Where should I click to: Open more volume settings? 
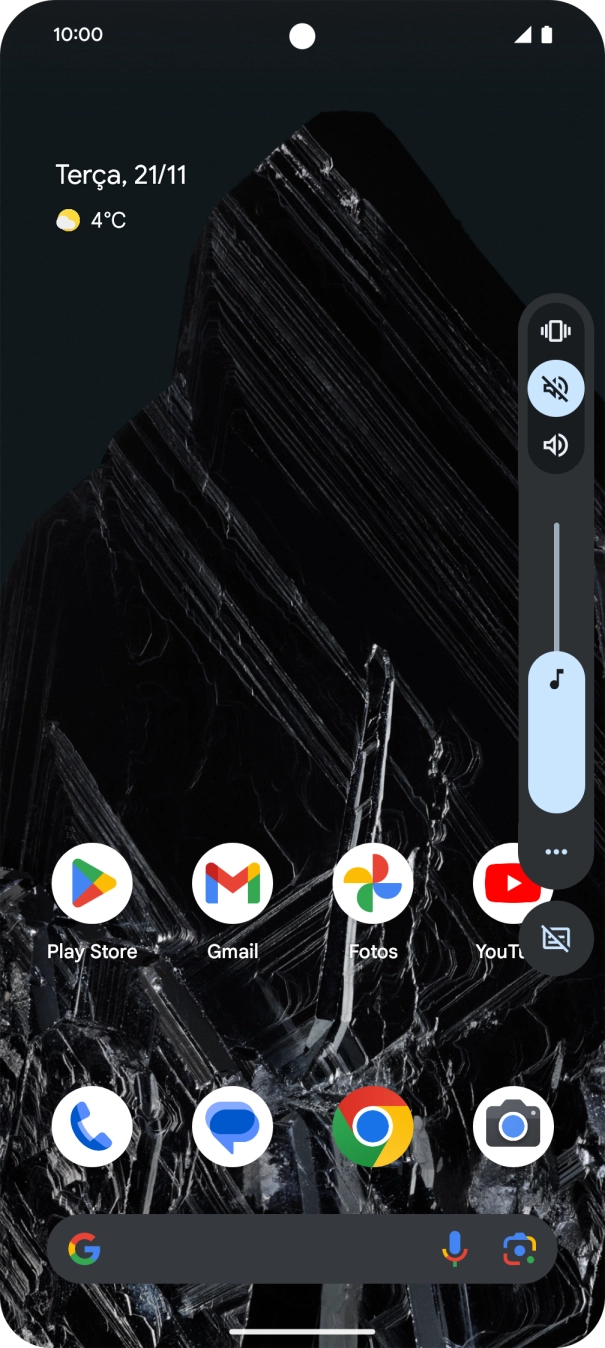pyautogui.click(x=556, y=852)
